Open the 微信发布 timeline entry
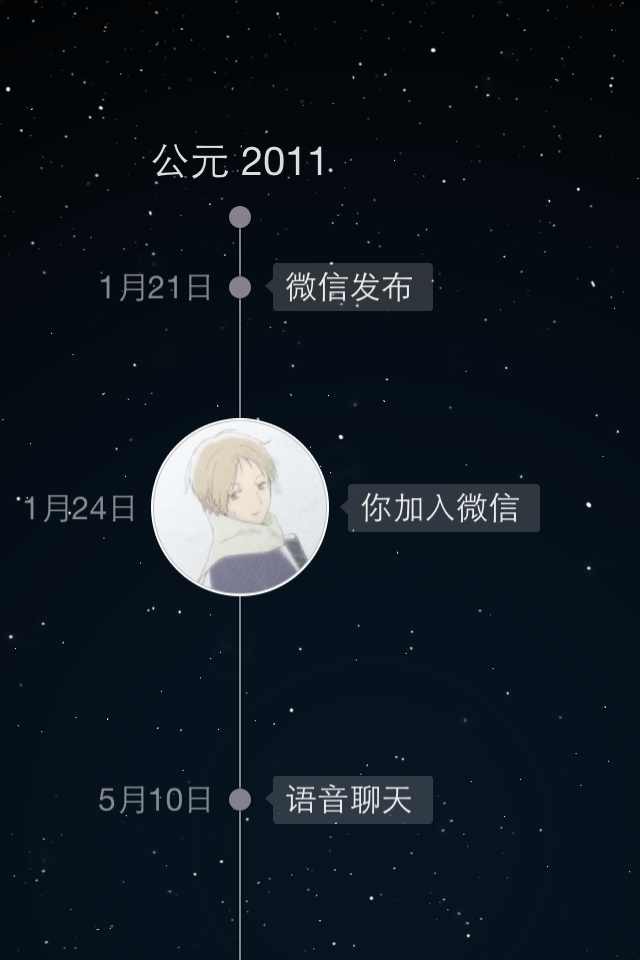The height and width of the screenshot is (960, 640). tap(351, 288)
